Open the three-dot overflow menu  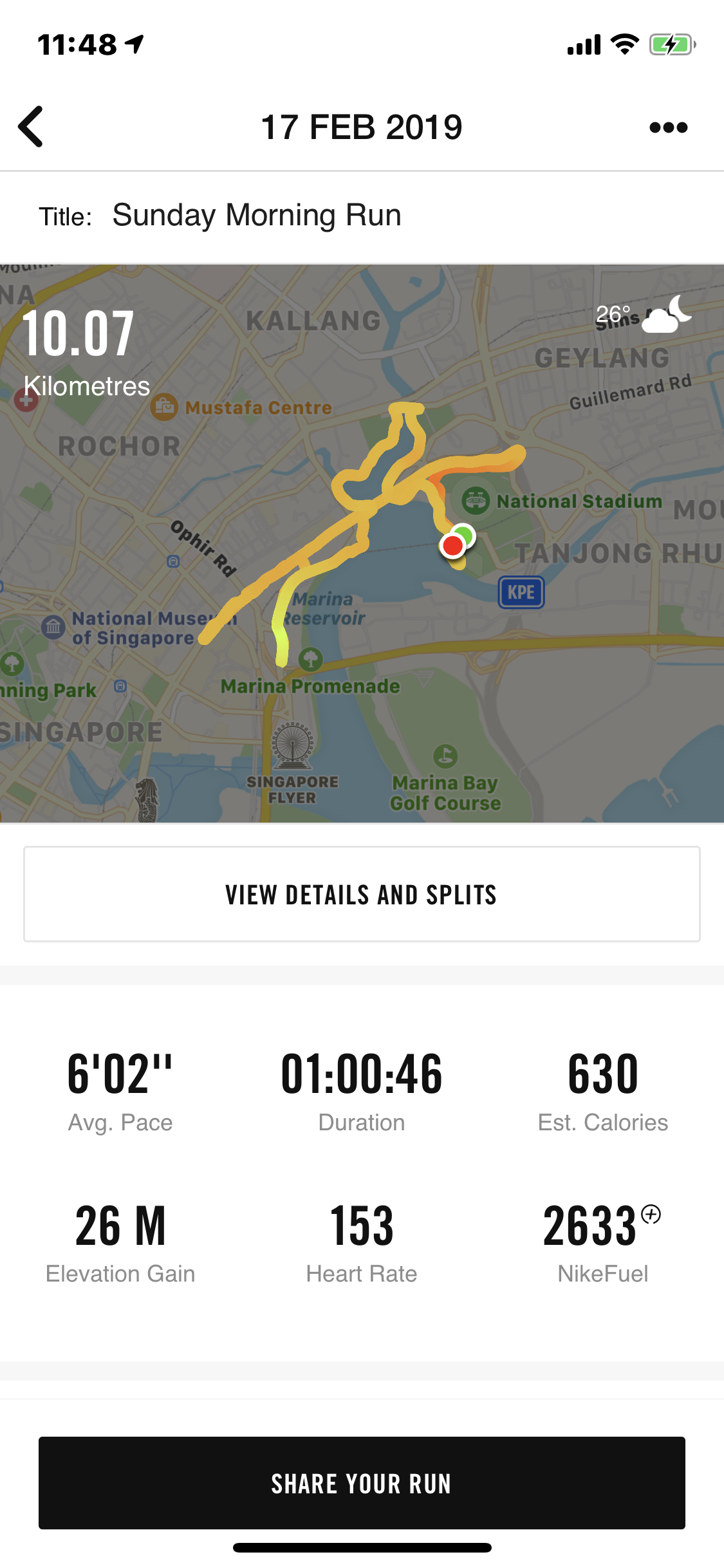click(x=669, y=127)
